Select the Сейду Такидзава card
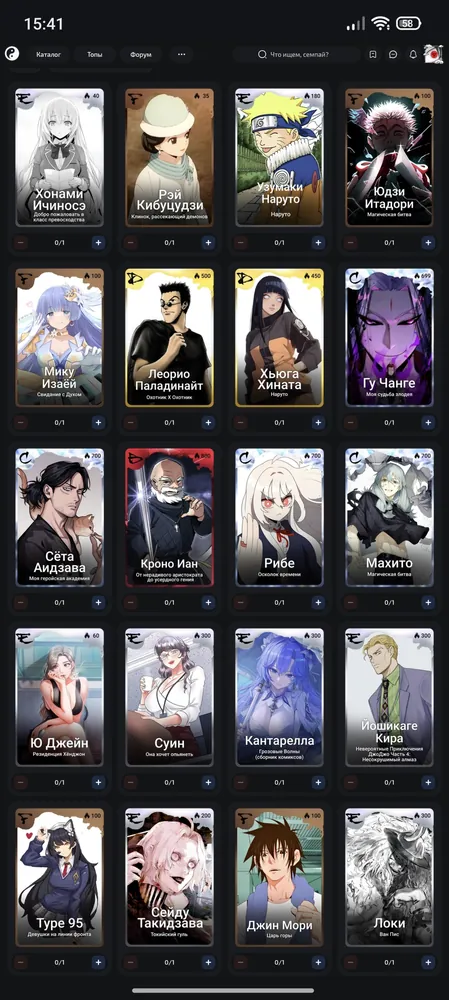 [x=169, y=878]
